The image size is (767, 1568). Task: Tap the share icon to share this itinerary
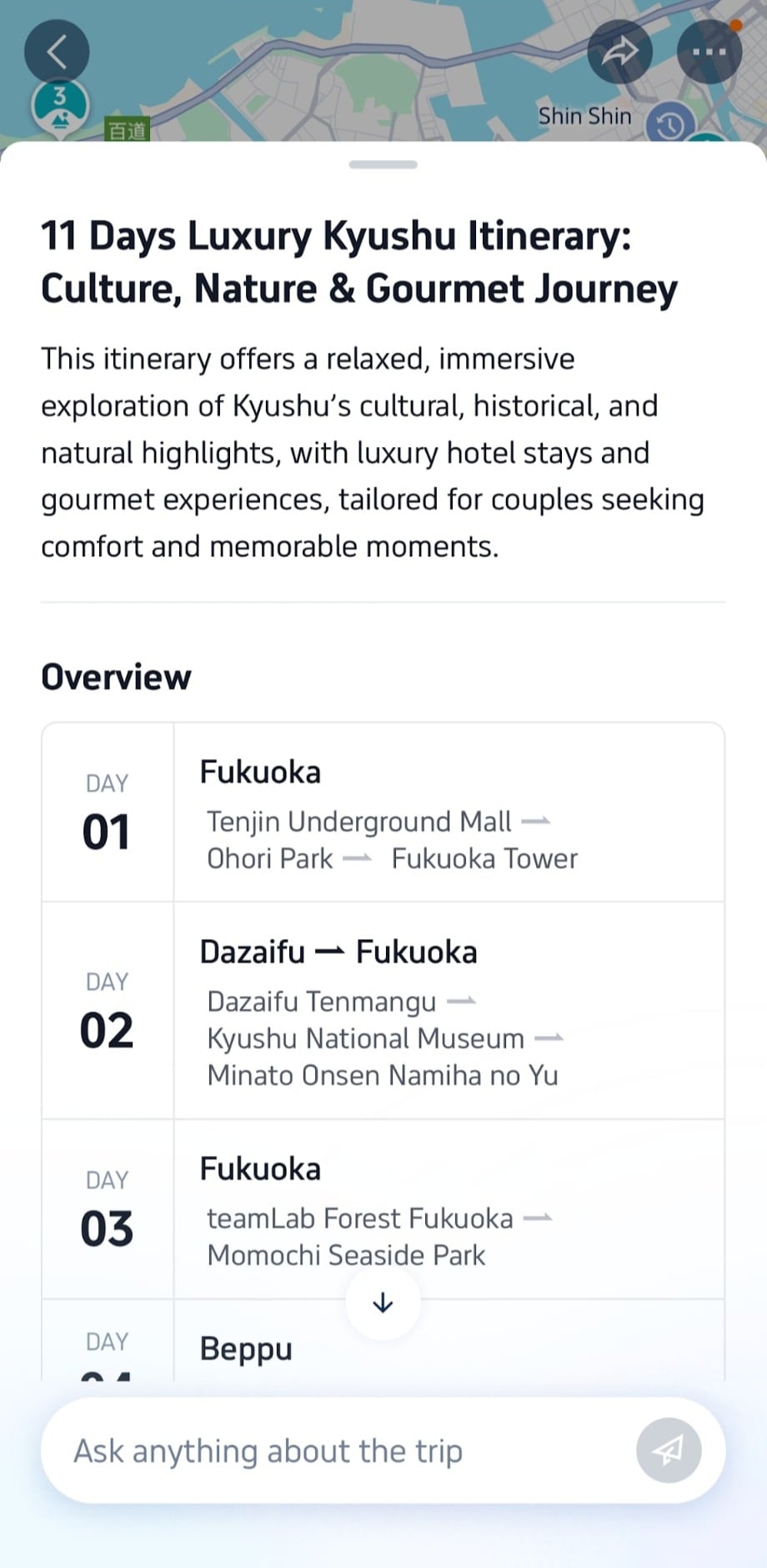click(620, 51)
